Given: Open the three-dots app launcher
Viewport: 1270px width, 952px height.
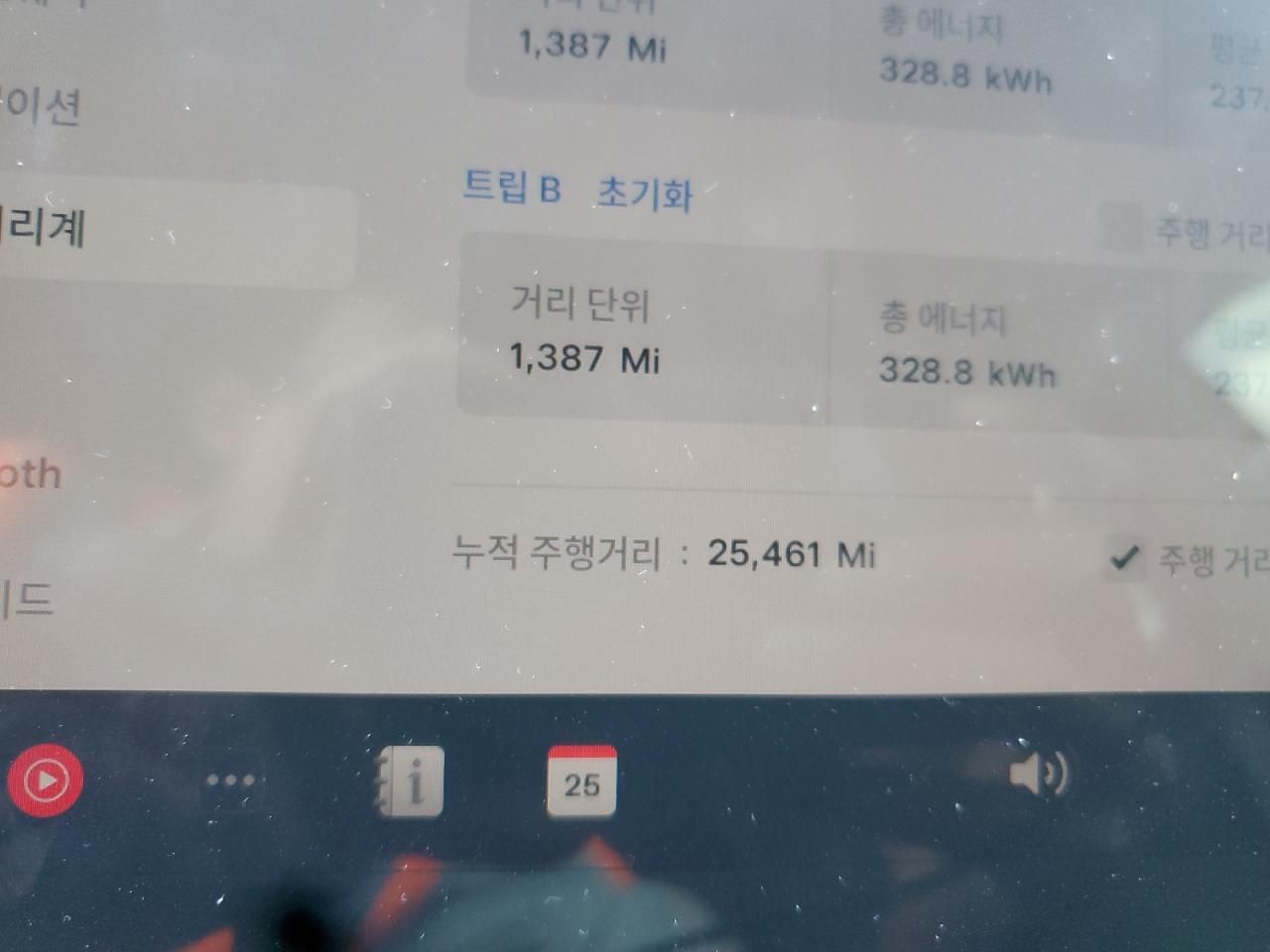Looking at the screenshot, I should [230, 780].
